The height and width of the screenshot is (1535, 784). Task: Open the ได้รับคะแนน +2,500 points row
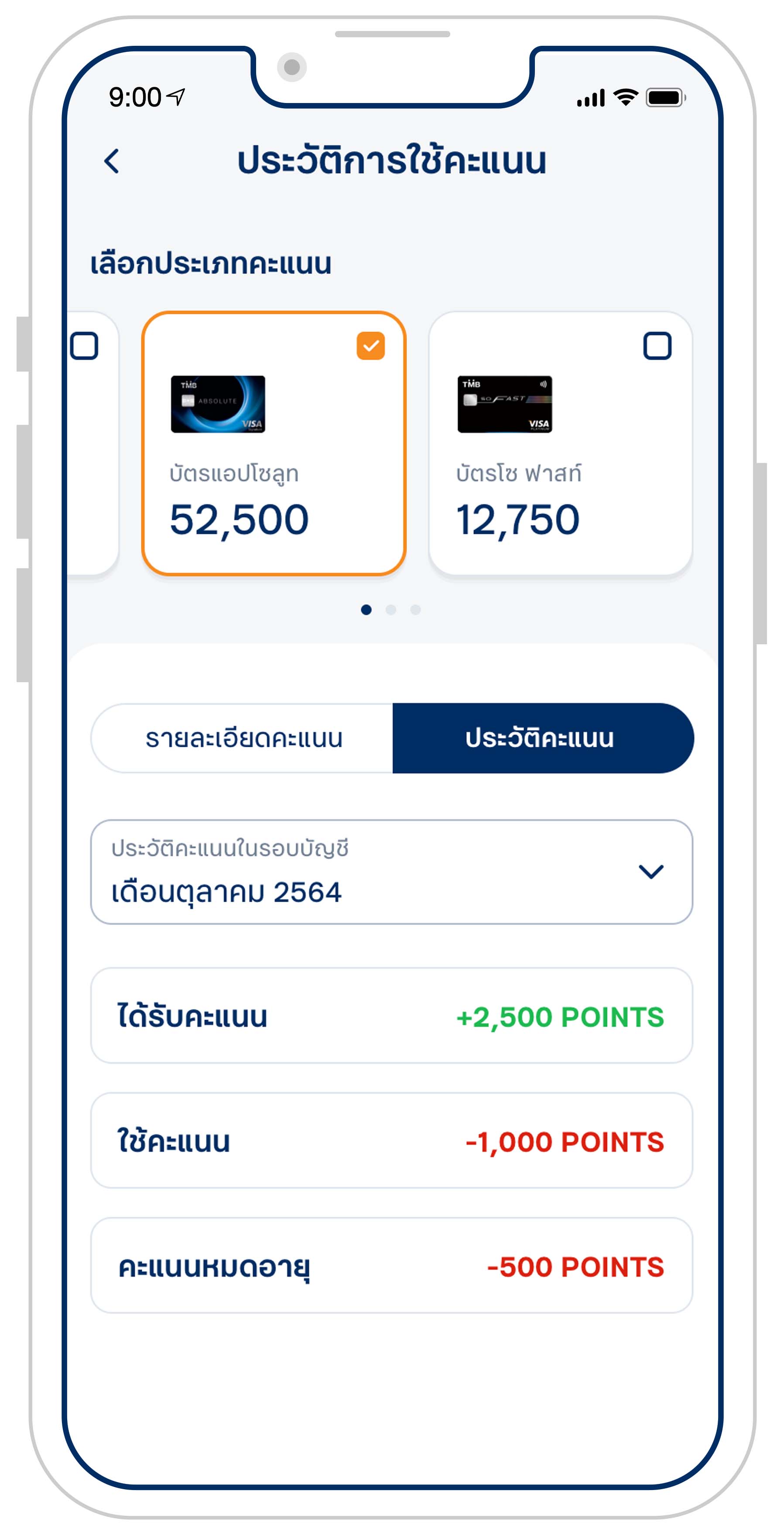click(x=391, y=1016)
